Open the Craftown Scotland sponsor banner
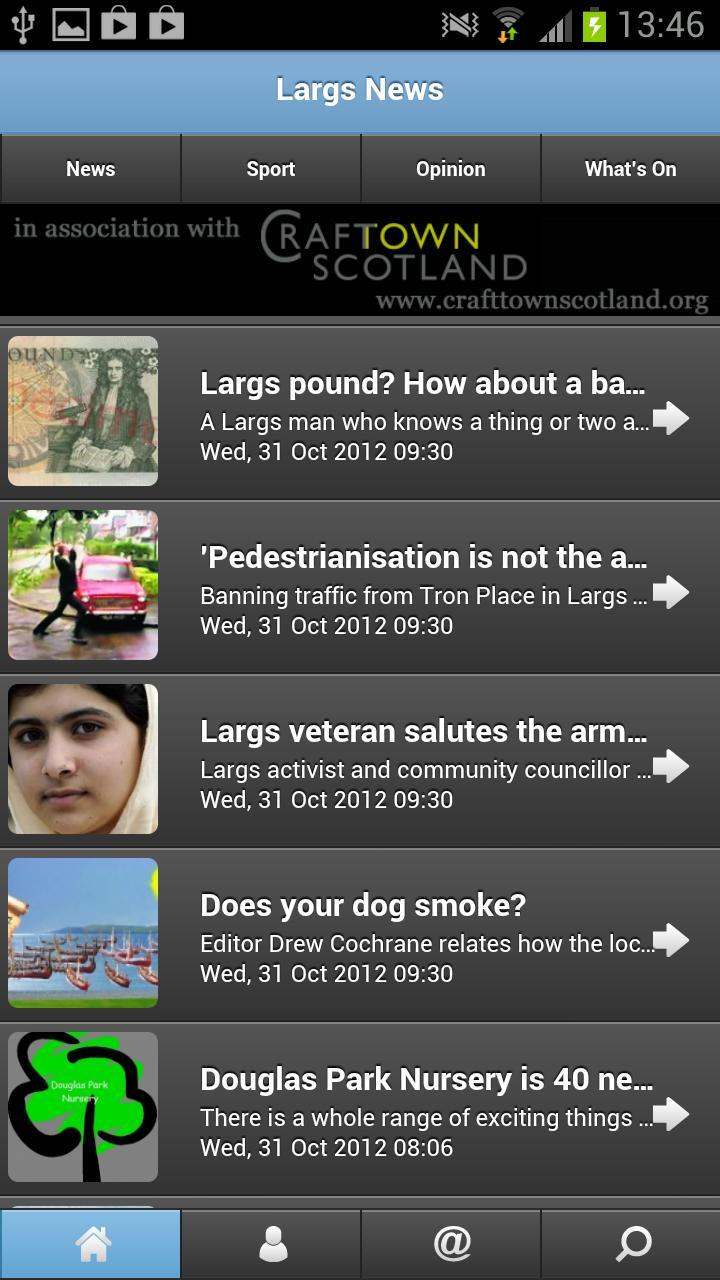The height and width of the screenshot is (1280, 720). (x=360, y=260)
